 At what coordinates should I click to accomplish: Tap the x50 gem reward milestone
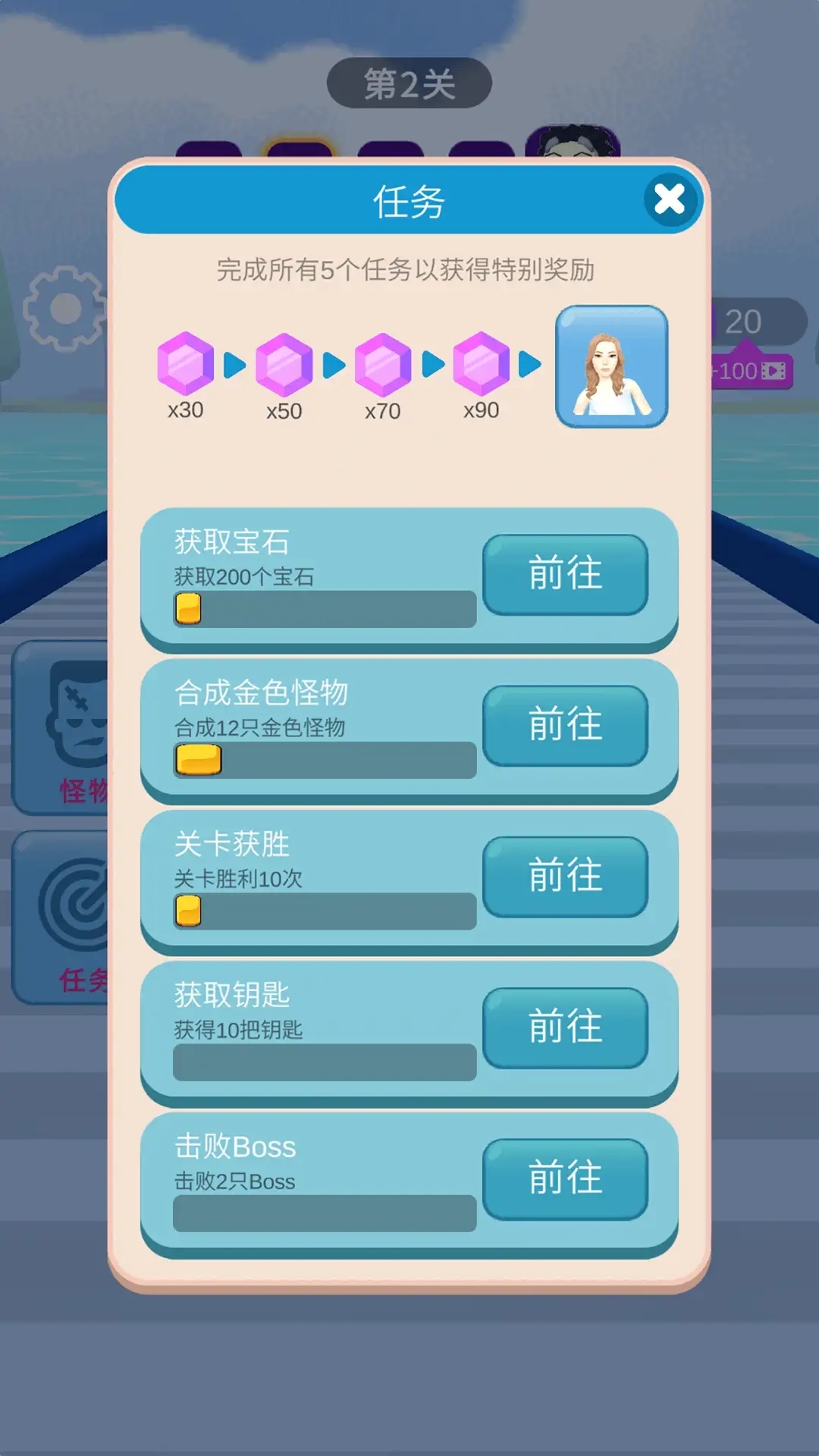coord(284,364)
